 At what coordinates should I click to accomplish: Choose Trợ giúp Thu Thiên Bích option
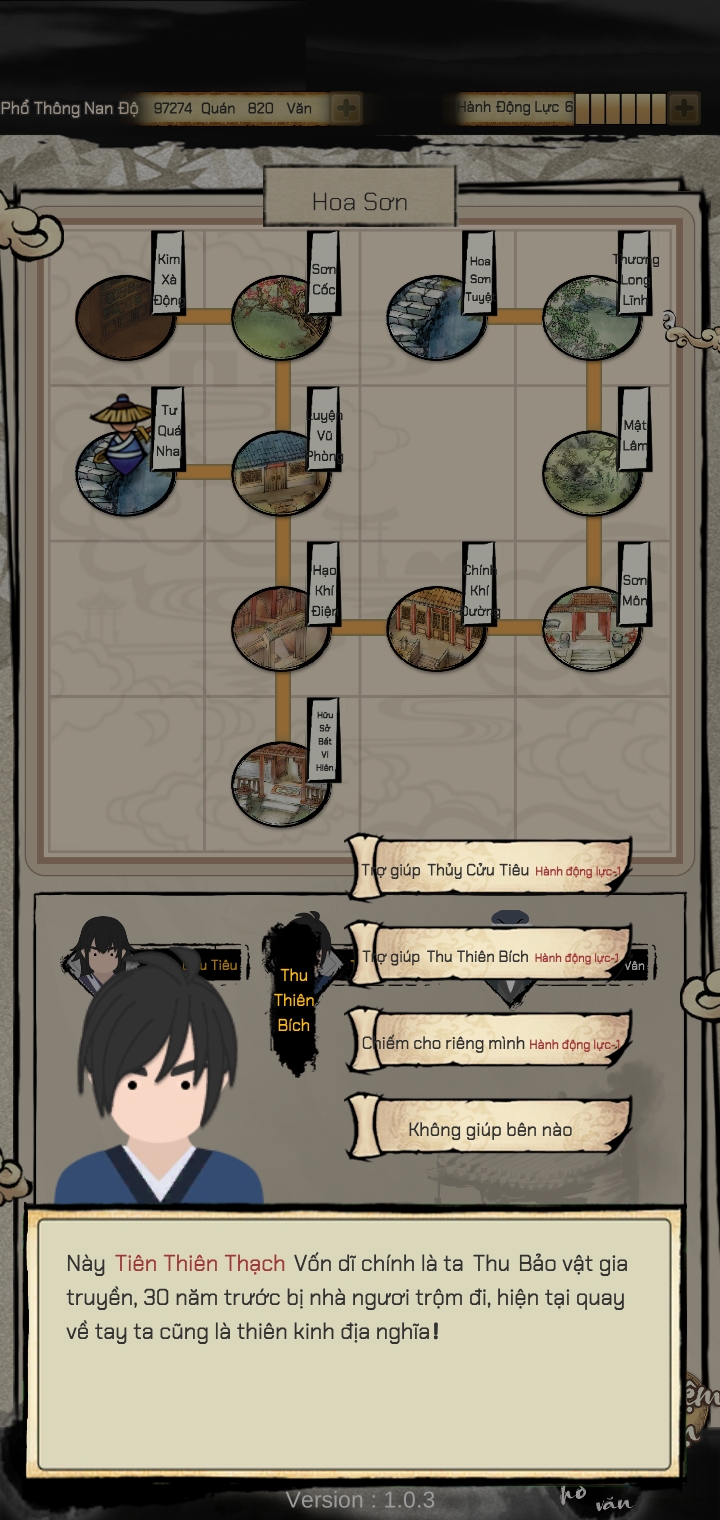tap(490, 957)
